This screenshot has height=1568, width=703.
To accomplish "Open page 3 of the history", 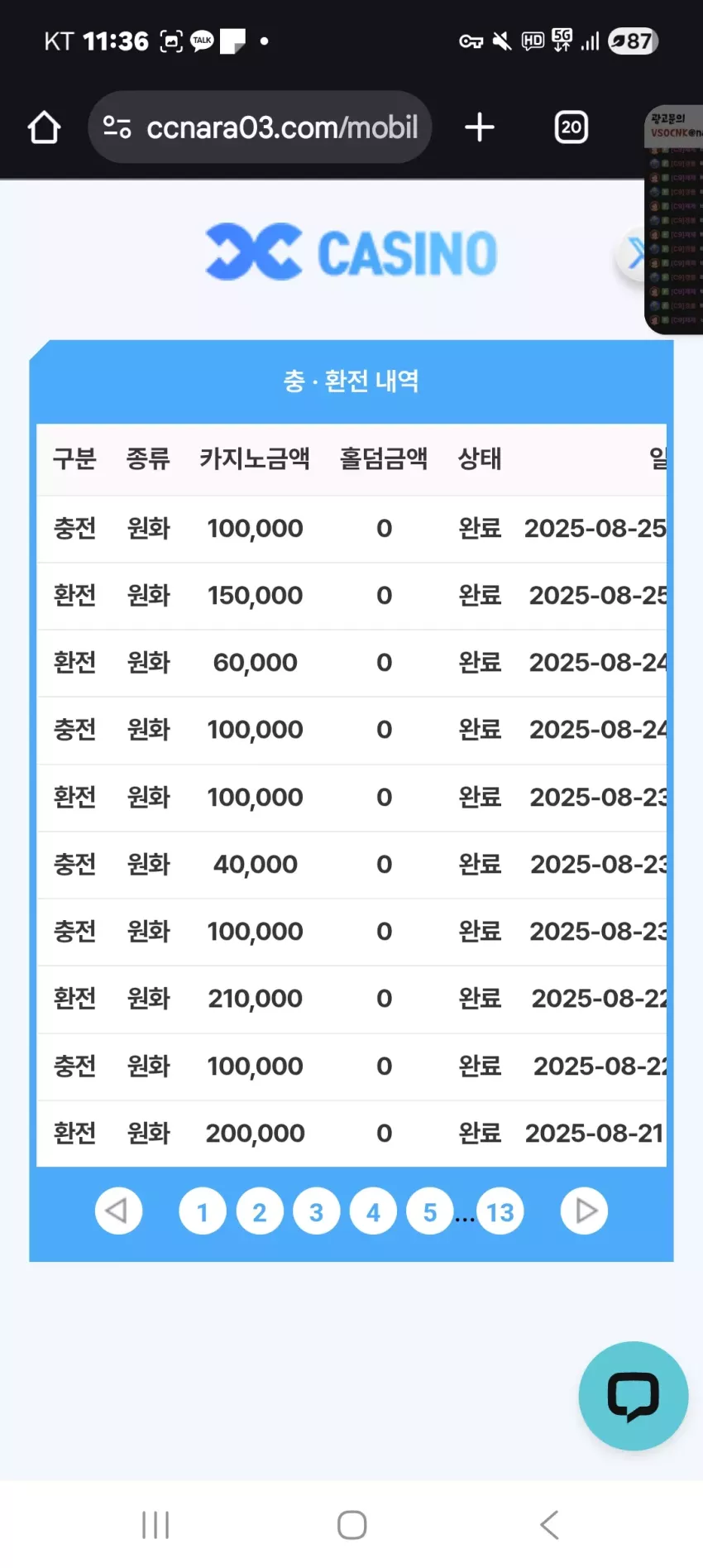I will pyautogui.click(x=317, y=1211).
